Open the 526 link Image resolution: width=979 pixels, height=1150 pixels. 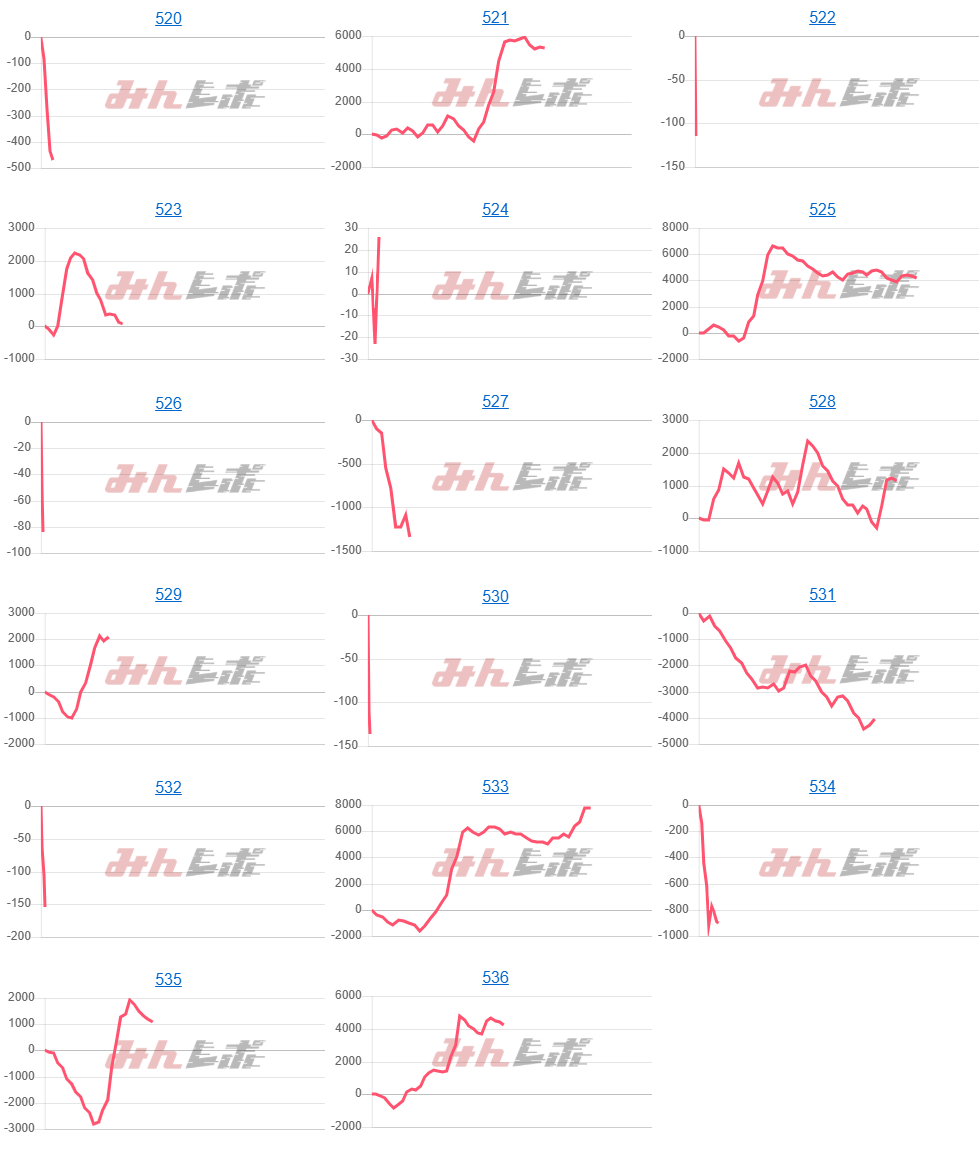click(168, 404)
